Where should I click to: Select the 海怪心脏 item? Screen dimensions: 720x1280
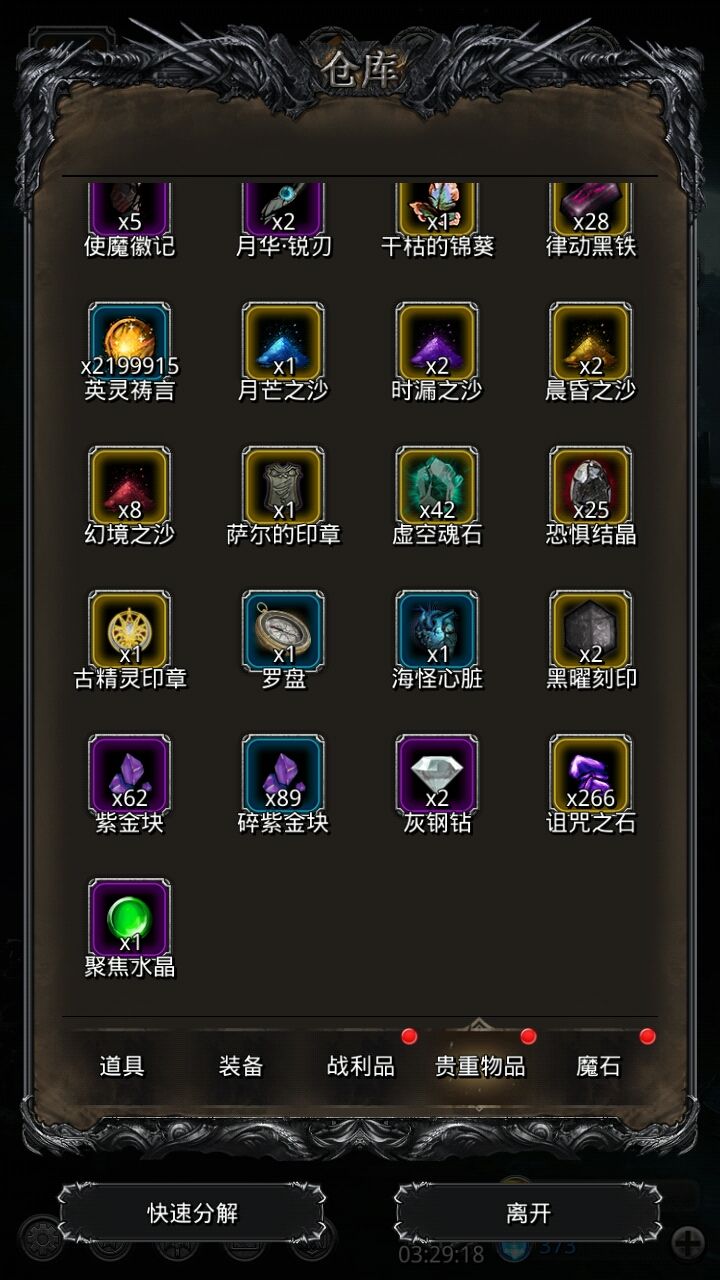437,631
